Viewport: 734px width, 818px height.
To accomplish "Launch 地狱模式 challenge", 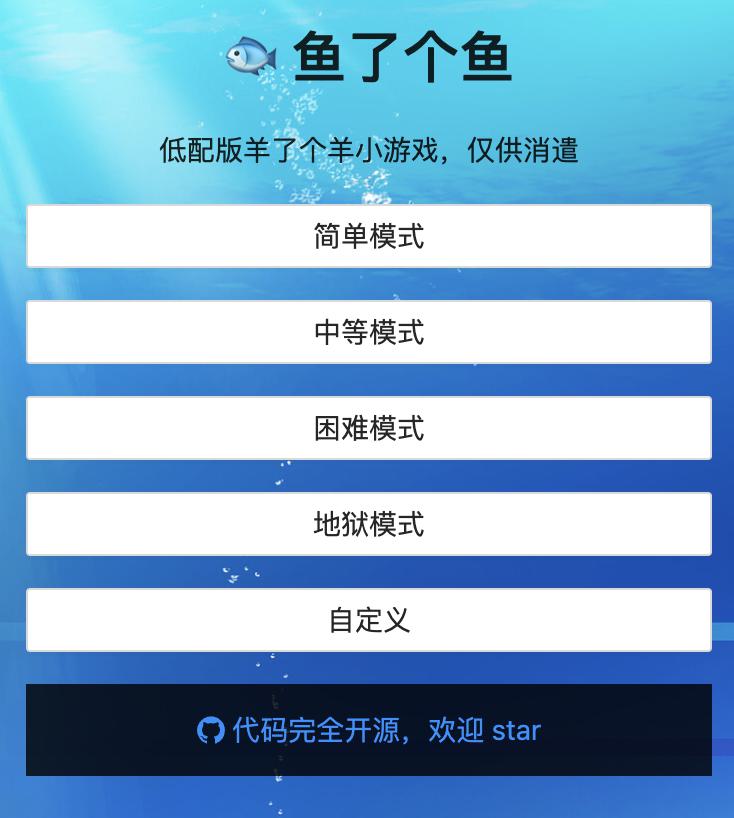I will (x=368, y=524).
